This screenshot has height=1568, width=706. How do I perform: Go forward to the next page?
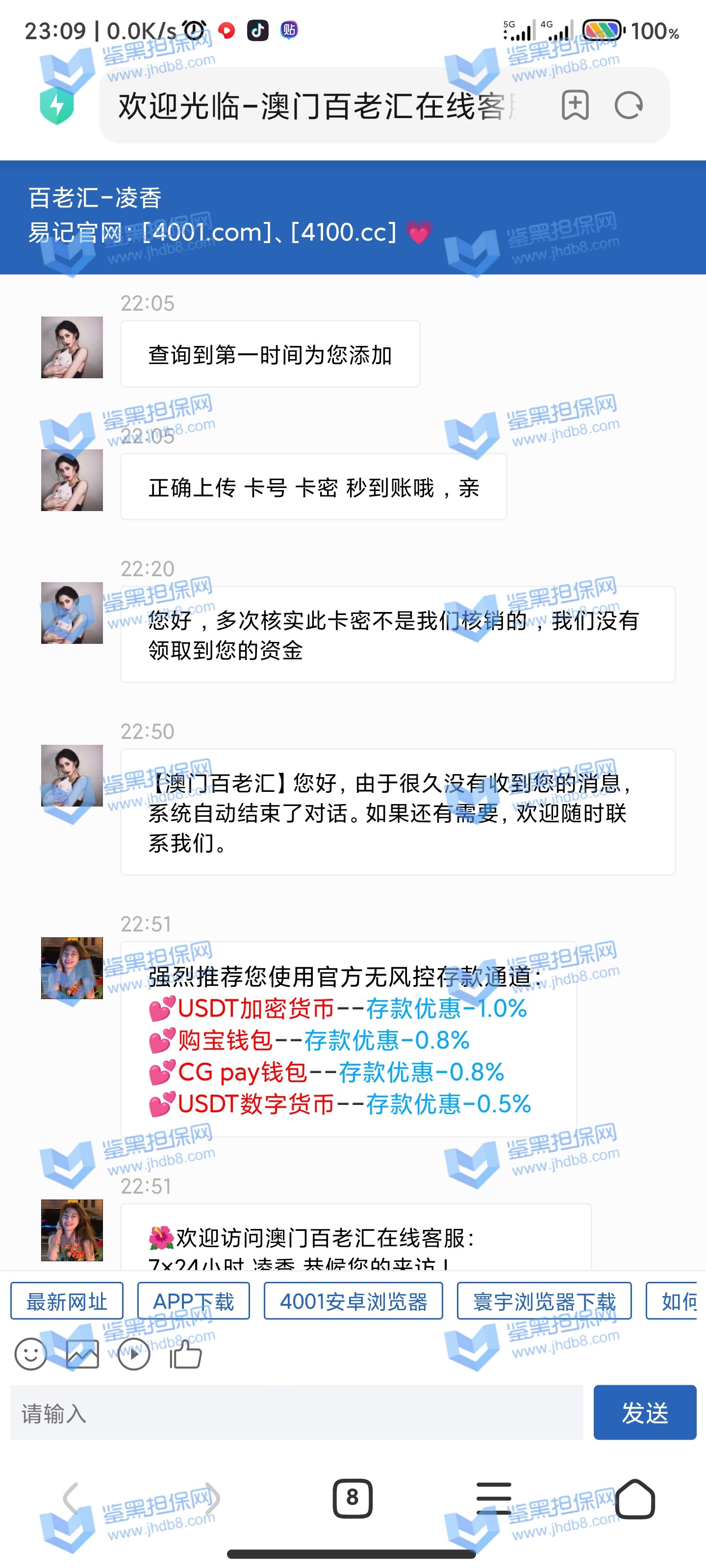coord(212,1498)
